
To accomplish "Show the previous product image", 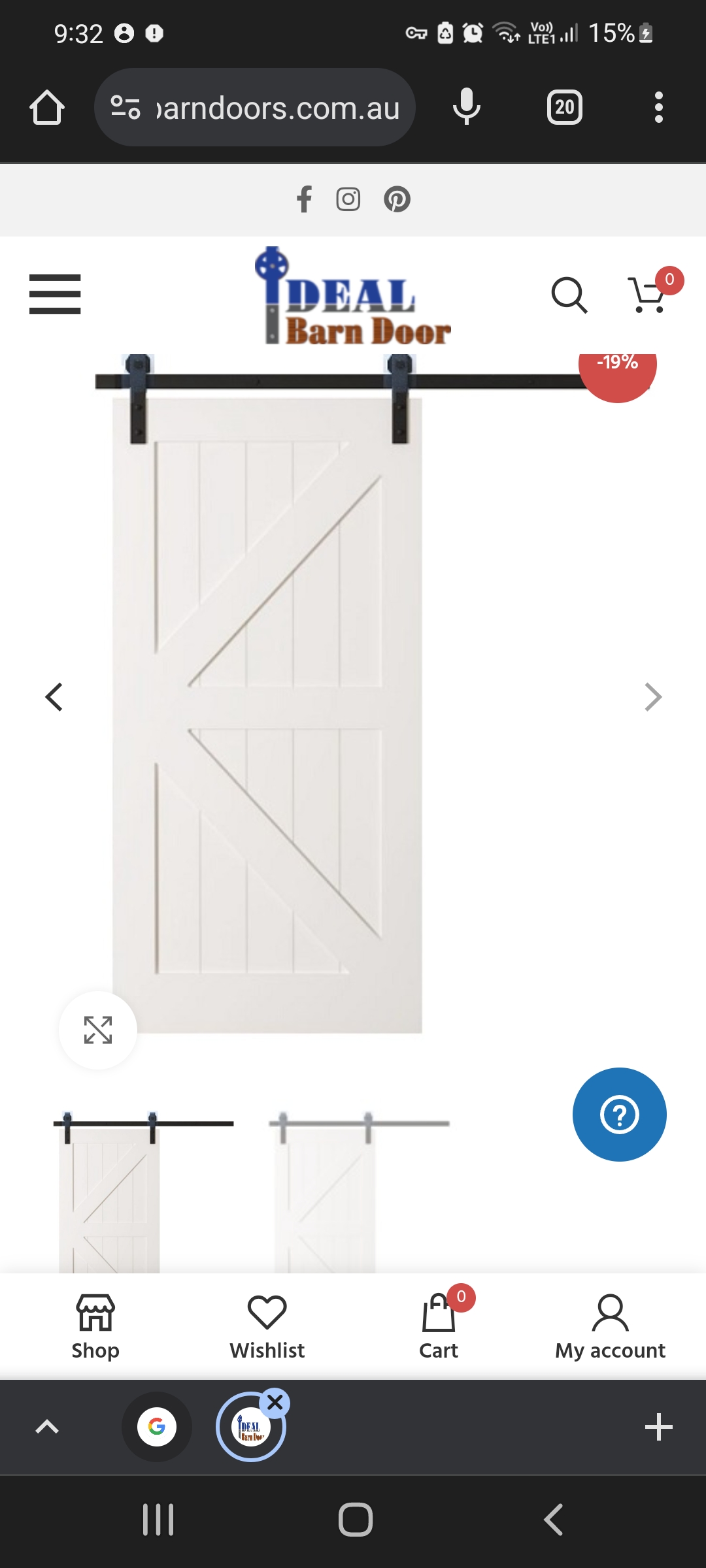I will tap(54, 697).
